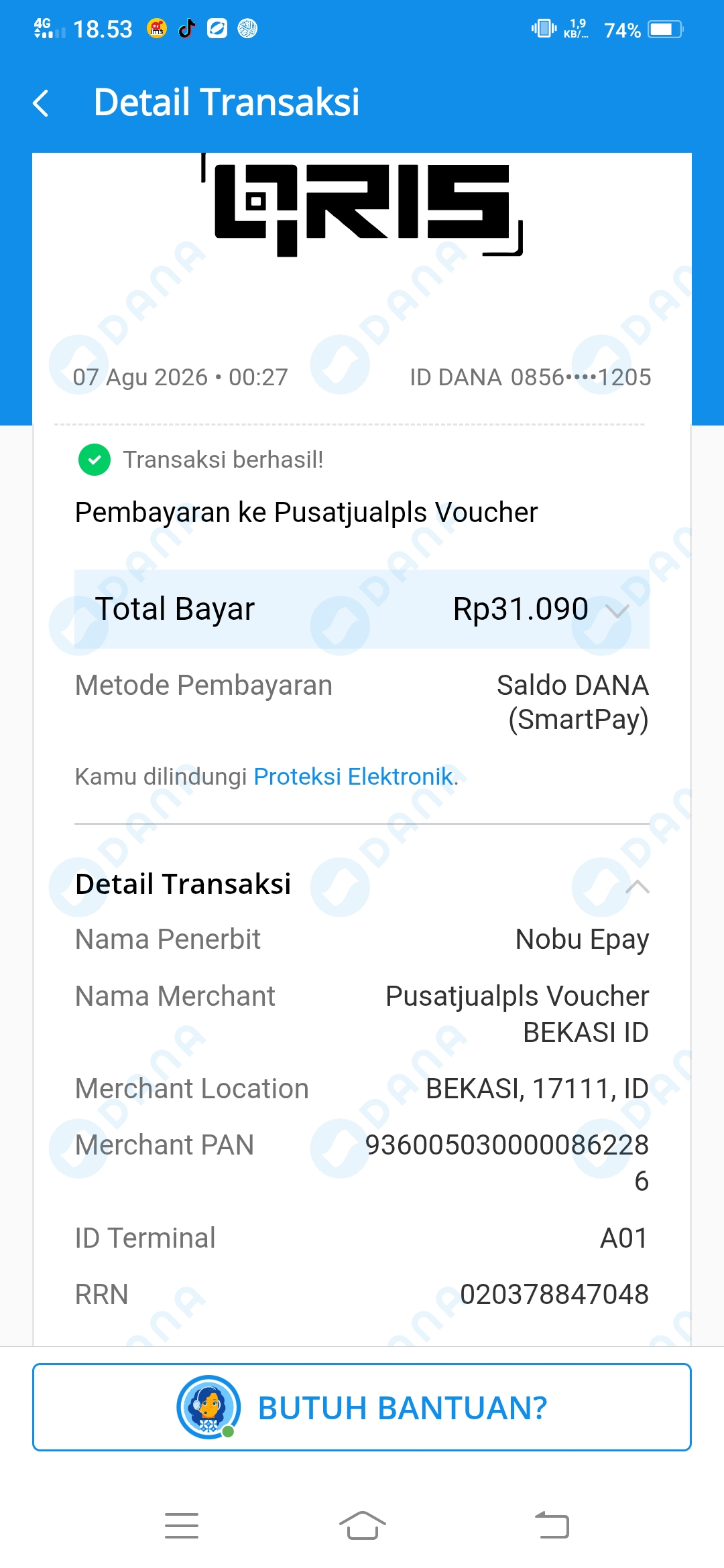
Task: Open the Proteksi Elektronik link
Action: (x=353, y=777)
